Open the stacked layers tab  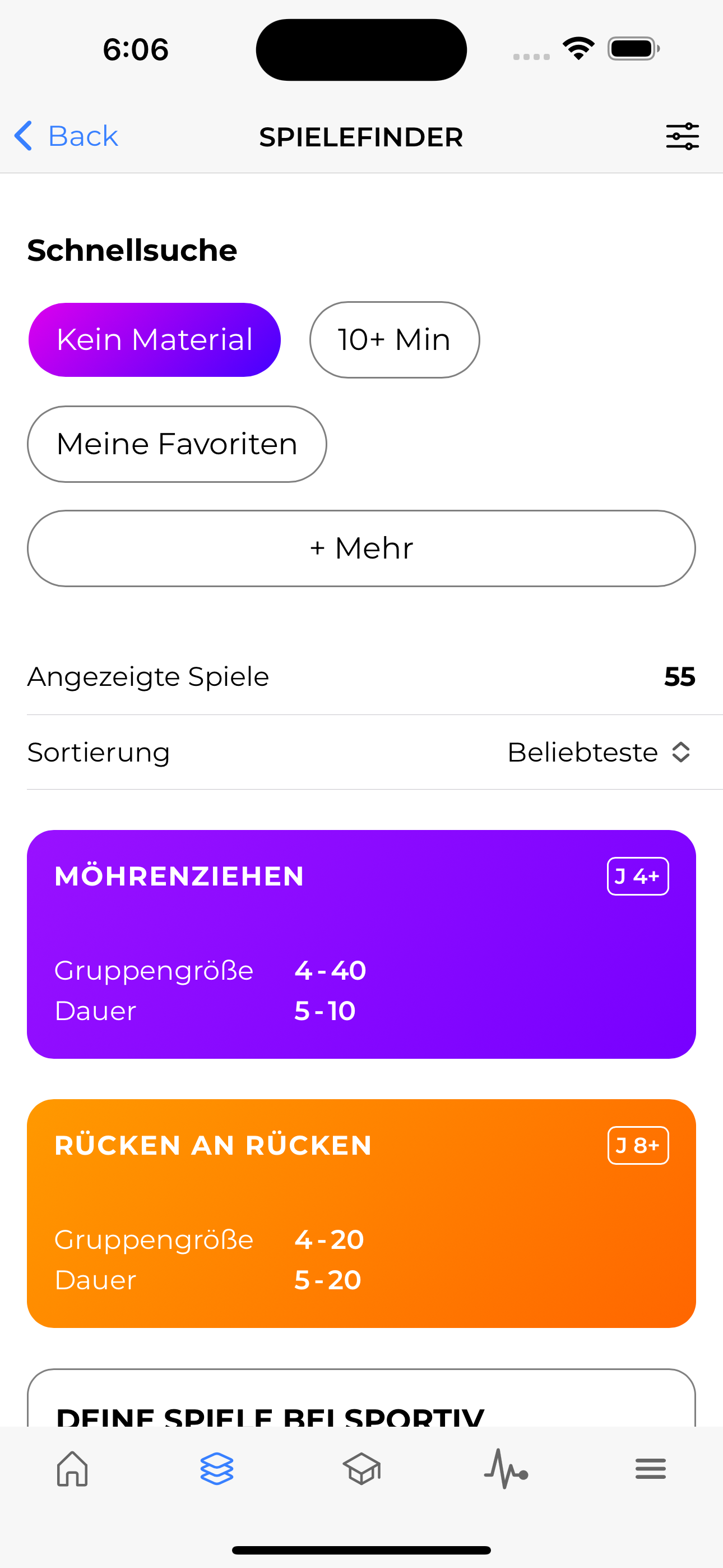[217, 1469]
